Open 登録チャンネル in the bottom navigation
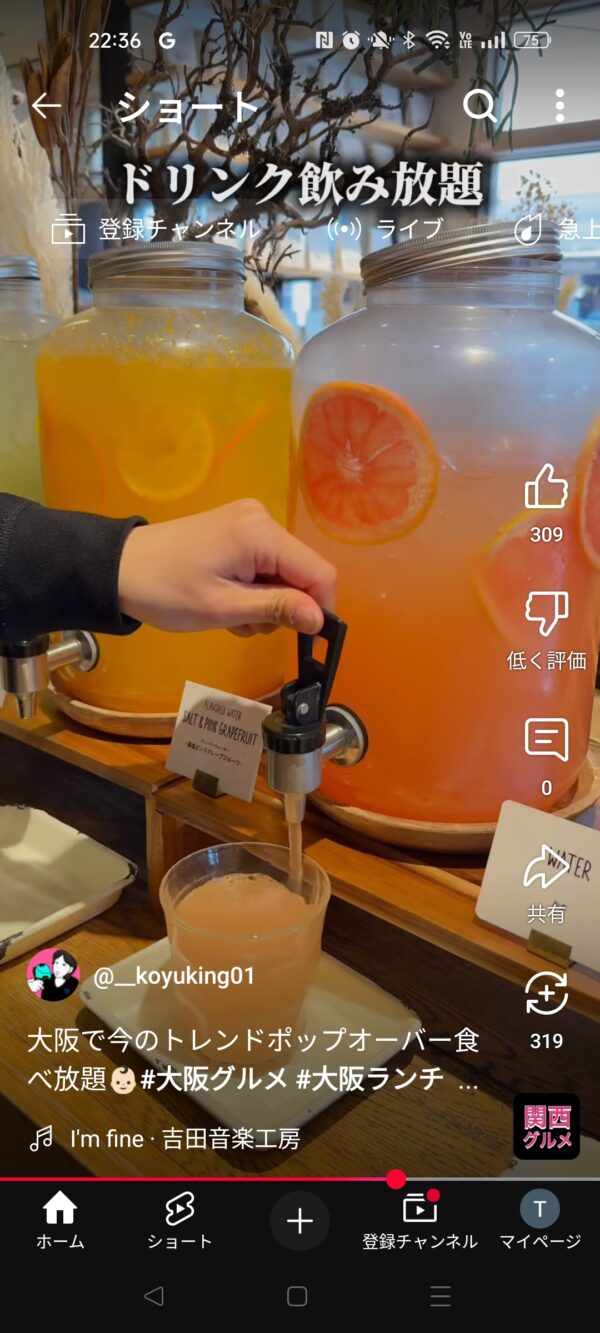Viewport: 600px width, 1333px height. point(420,1221)
